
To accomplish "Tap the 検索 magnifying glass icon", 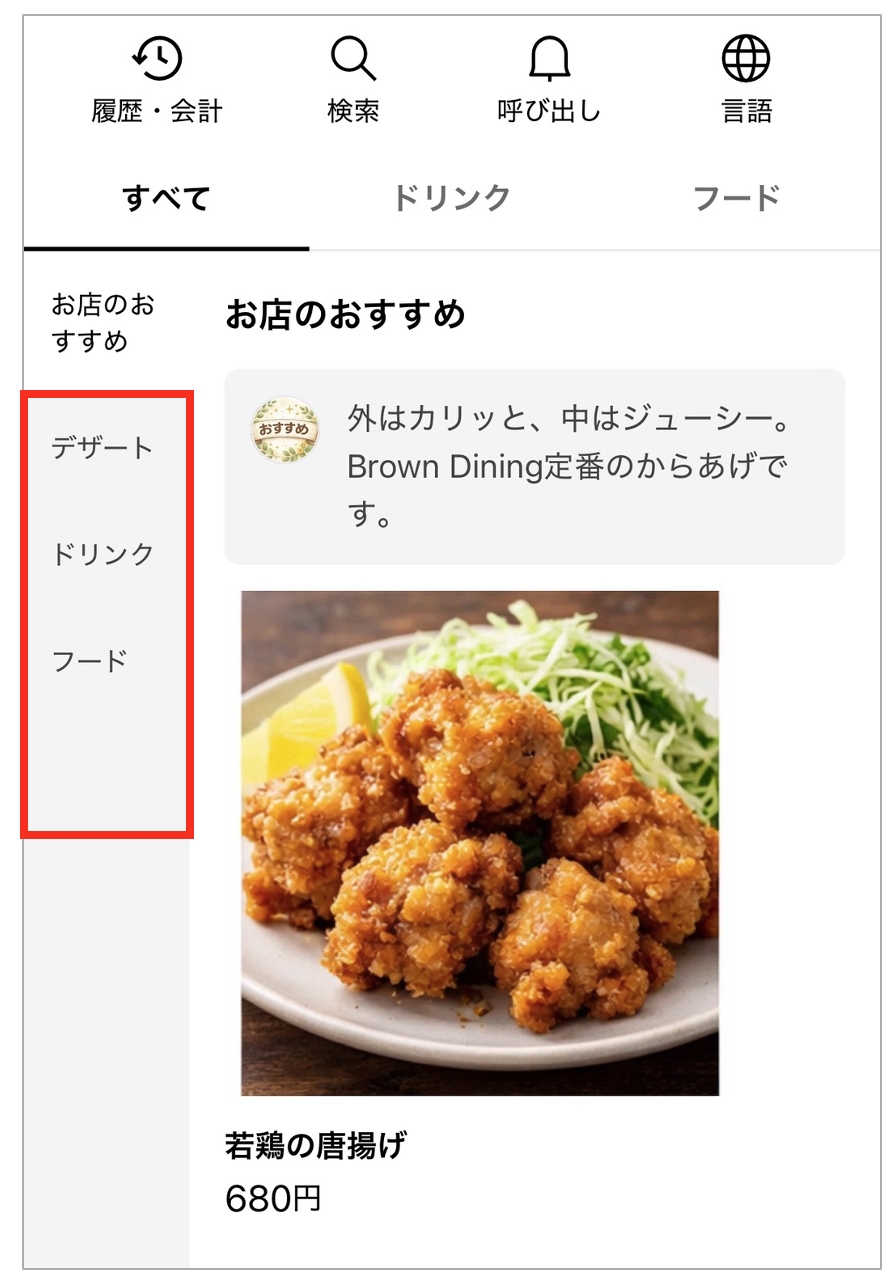I will (353, 60).
